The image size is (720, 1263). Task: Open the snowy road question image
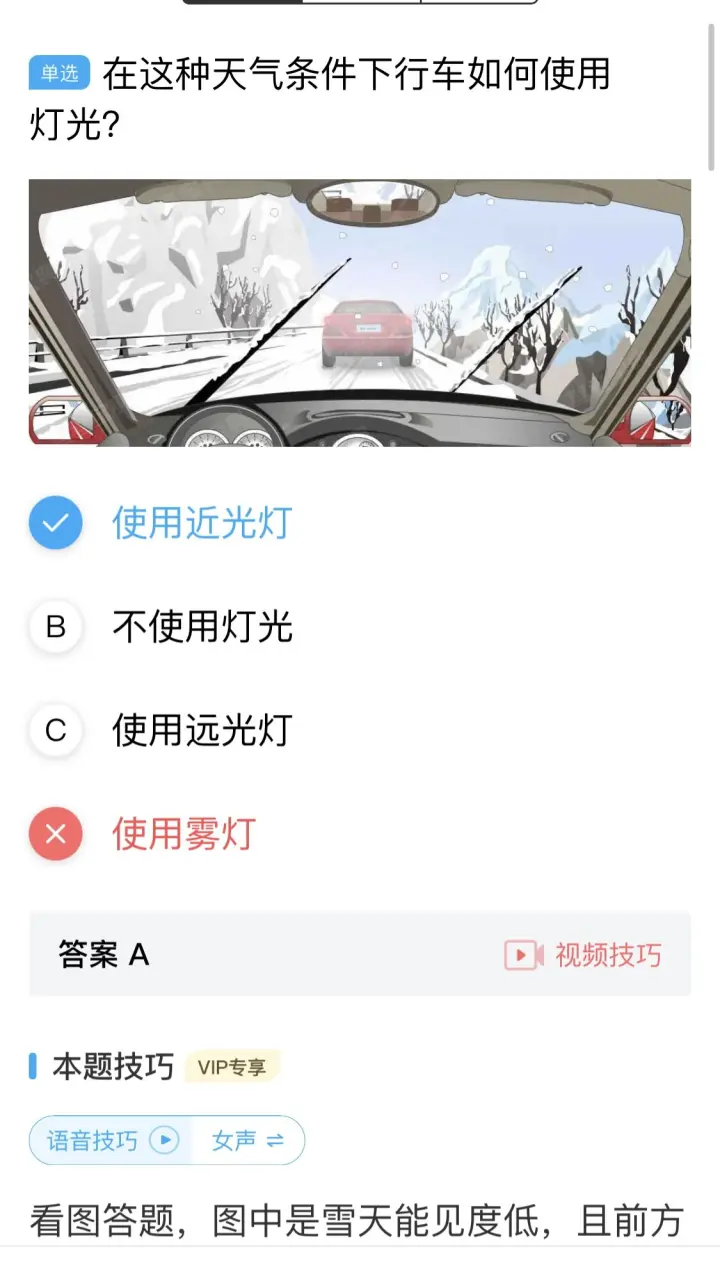[360, 312]
